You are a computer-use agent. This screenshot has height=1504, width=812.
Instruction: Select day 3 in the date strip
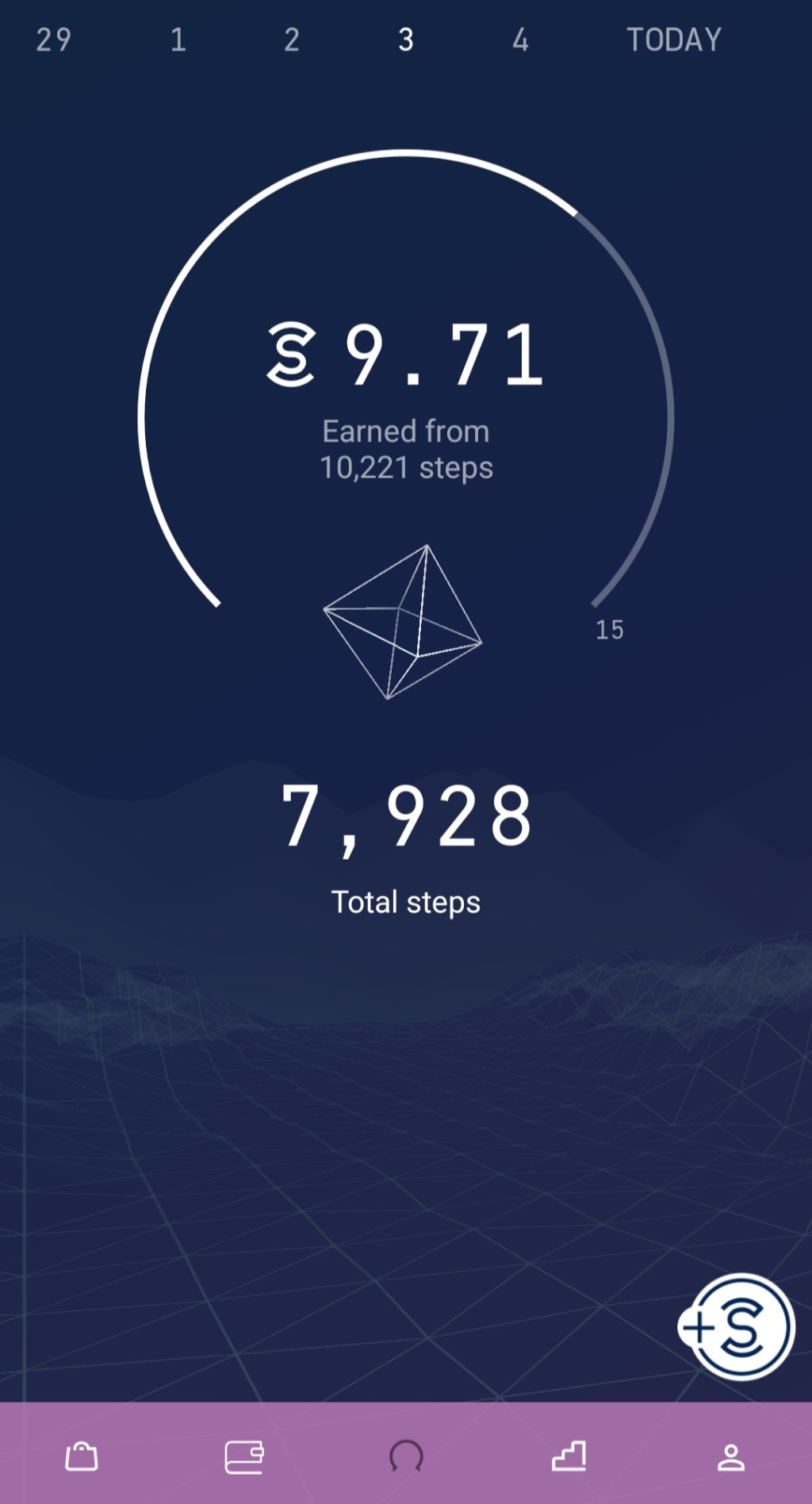click(405, 40)
